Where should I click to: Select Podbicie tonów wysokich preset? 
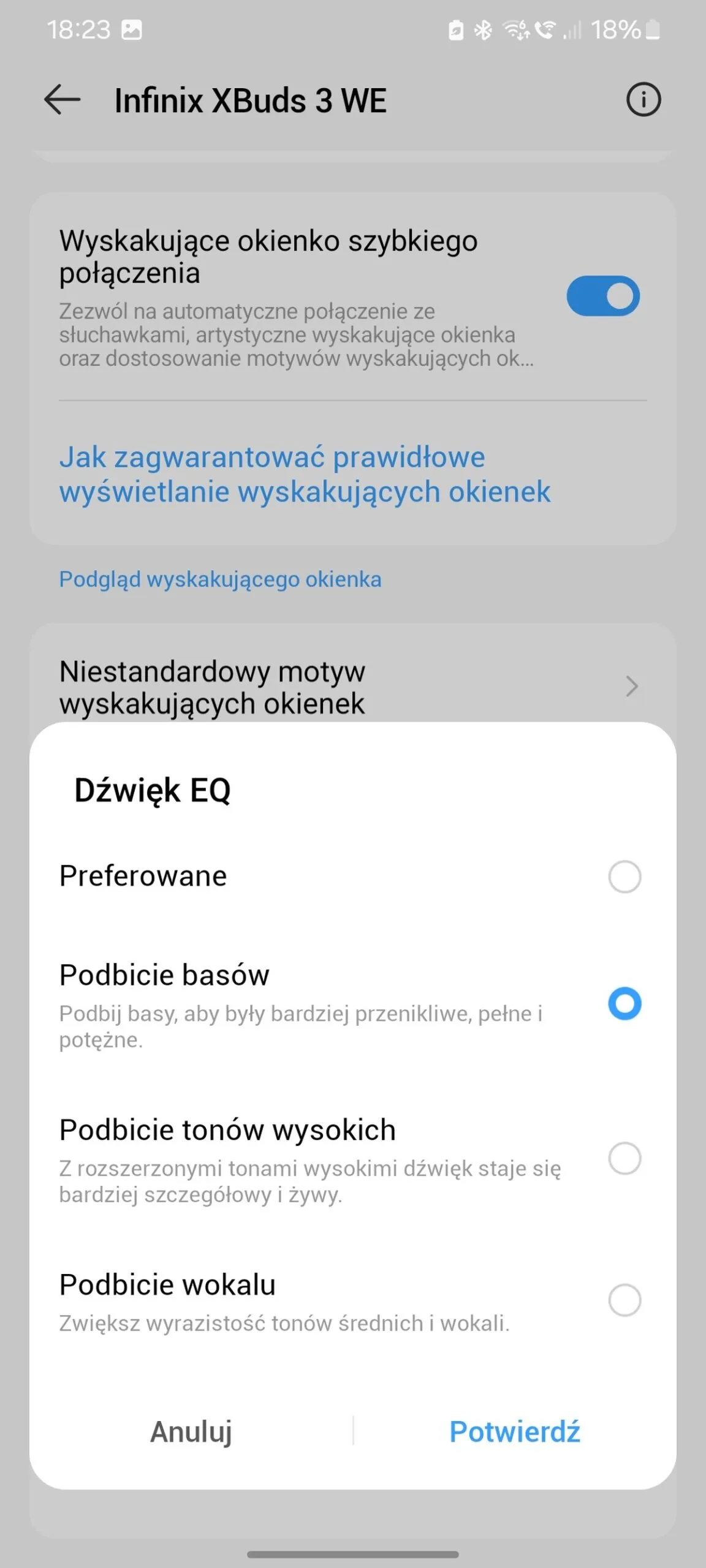point(624,1158)
